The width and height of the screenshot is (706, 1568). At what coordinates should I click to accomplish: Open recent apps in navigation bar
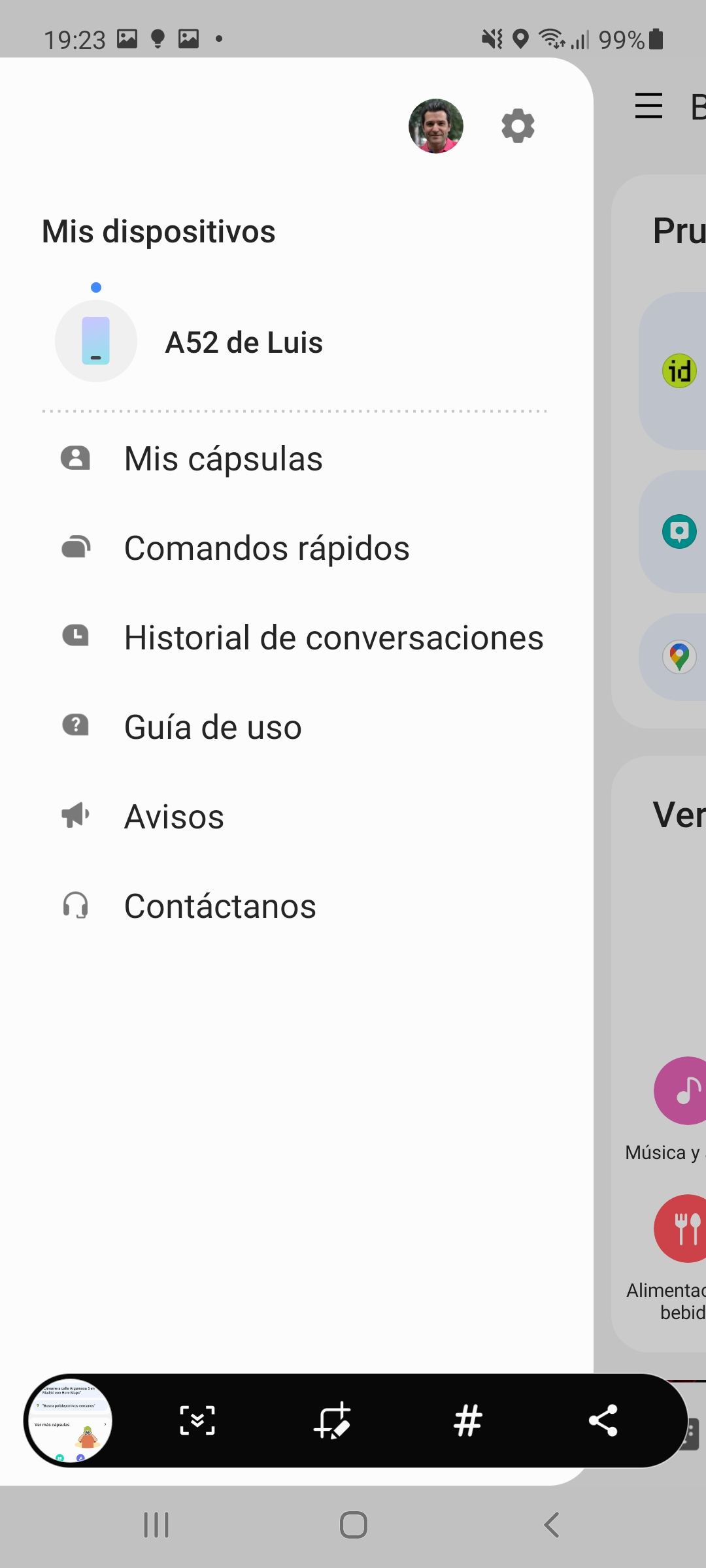156,1525
